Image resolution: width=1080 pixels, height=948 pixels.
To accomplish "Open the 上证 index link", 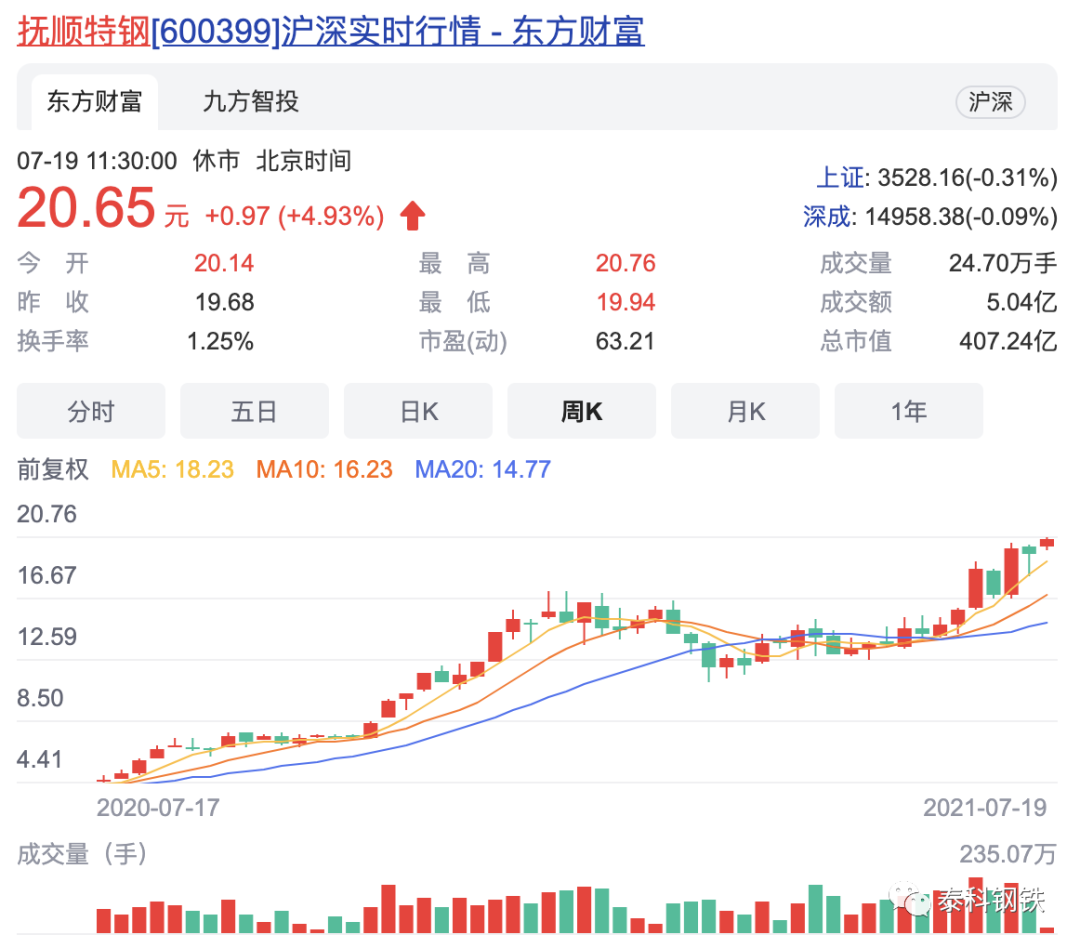I will click(840, 179).
